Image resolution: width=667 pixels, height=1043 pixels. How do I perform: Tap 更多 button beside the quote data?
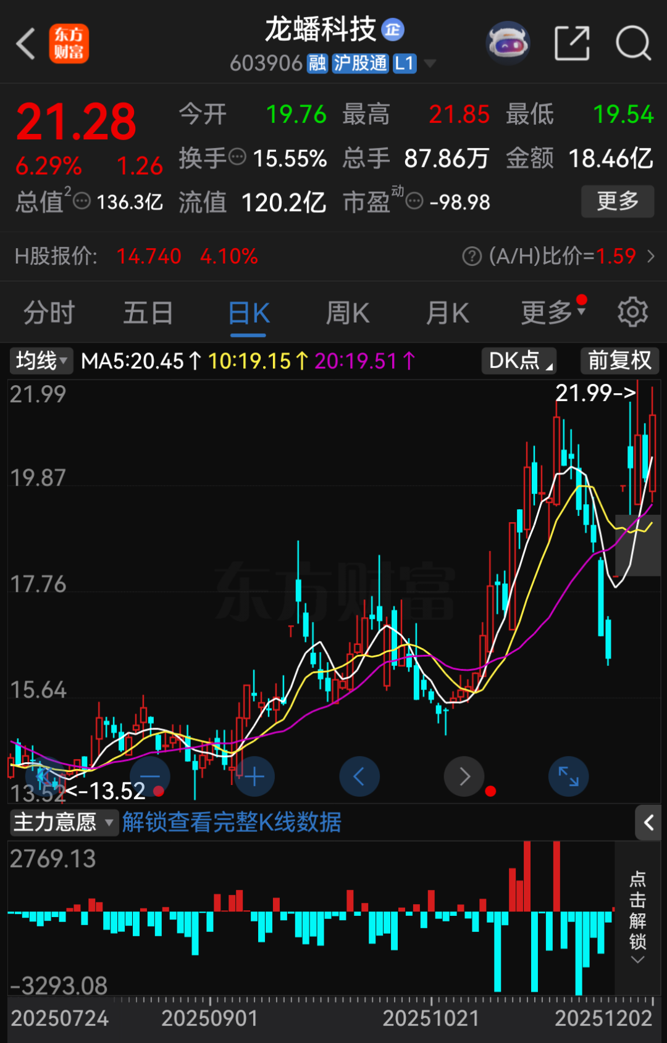tap(617, 201)
